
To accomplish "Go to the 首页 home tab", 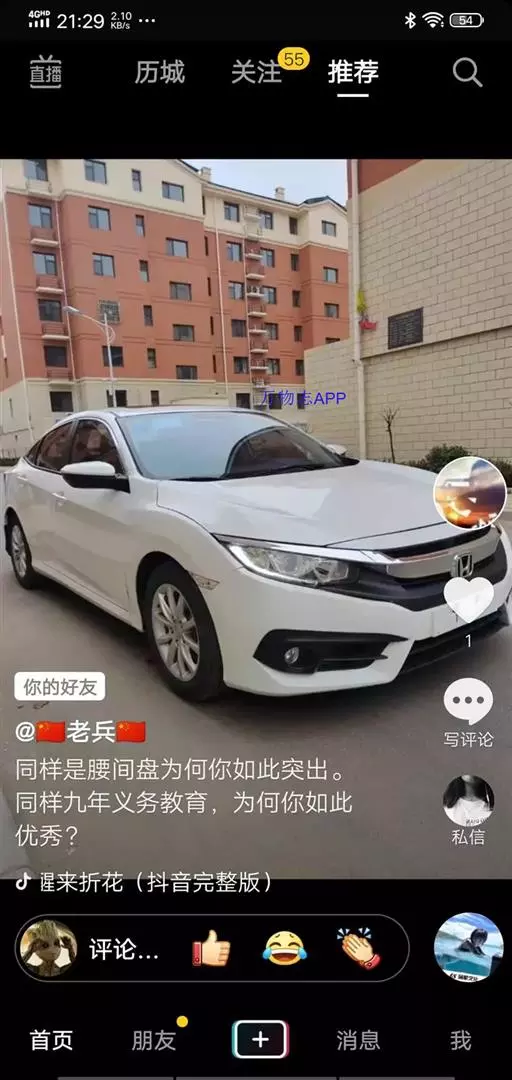I will (51, 1040).
